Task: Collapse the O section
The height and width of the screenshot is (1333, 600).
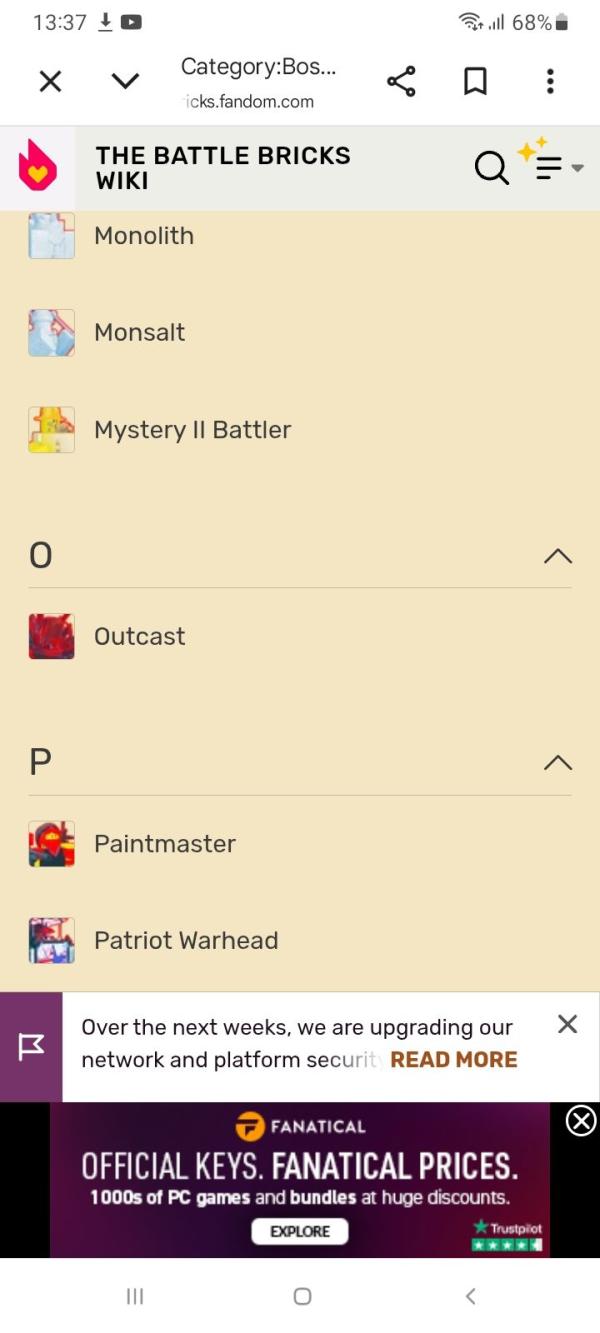Action: [557, 556]
